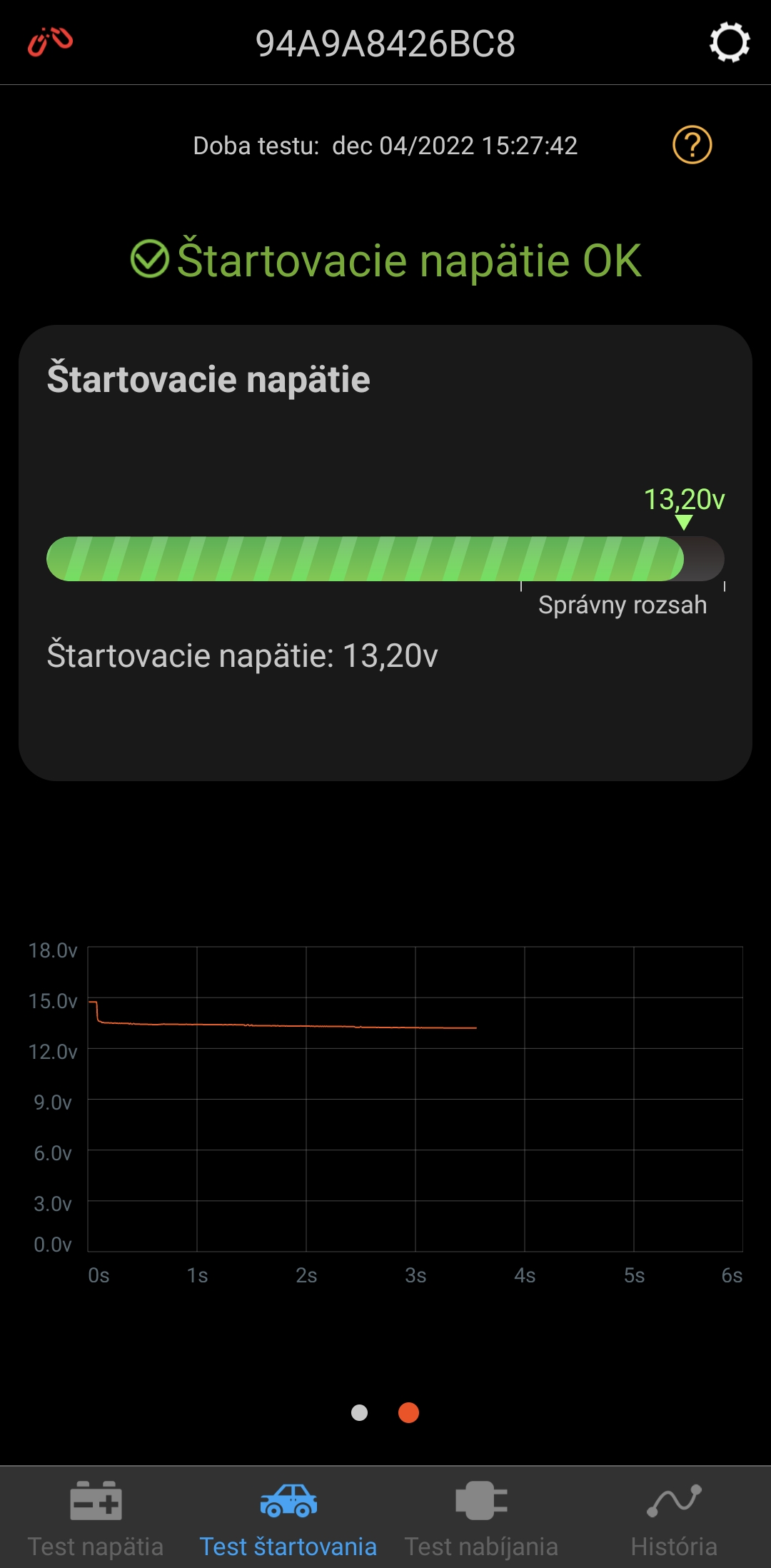This screenshot has width=771, height=1568.
Task: Tap the grey page indicator dot
Action: coord(360,1412)
